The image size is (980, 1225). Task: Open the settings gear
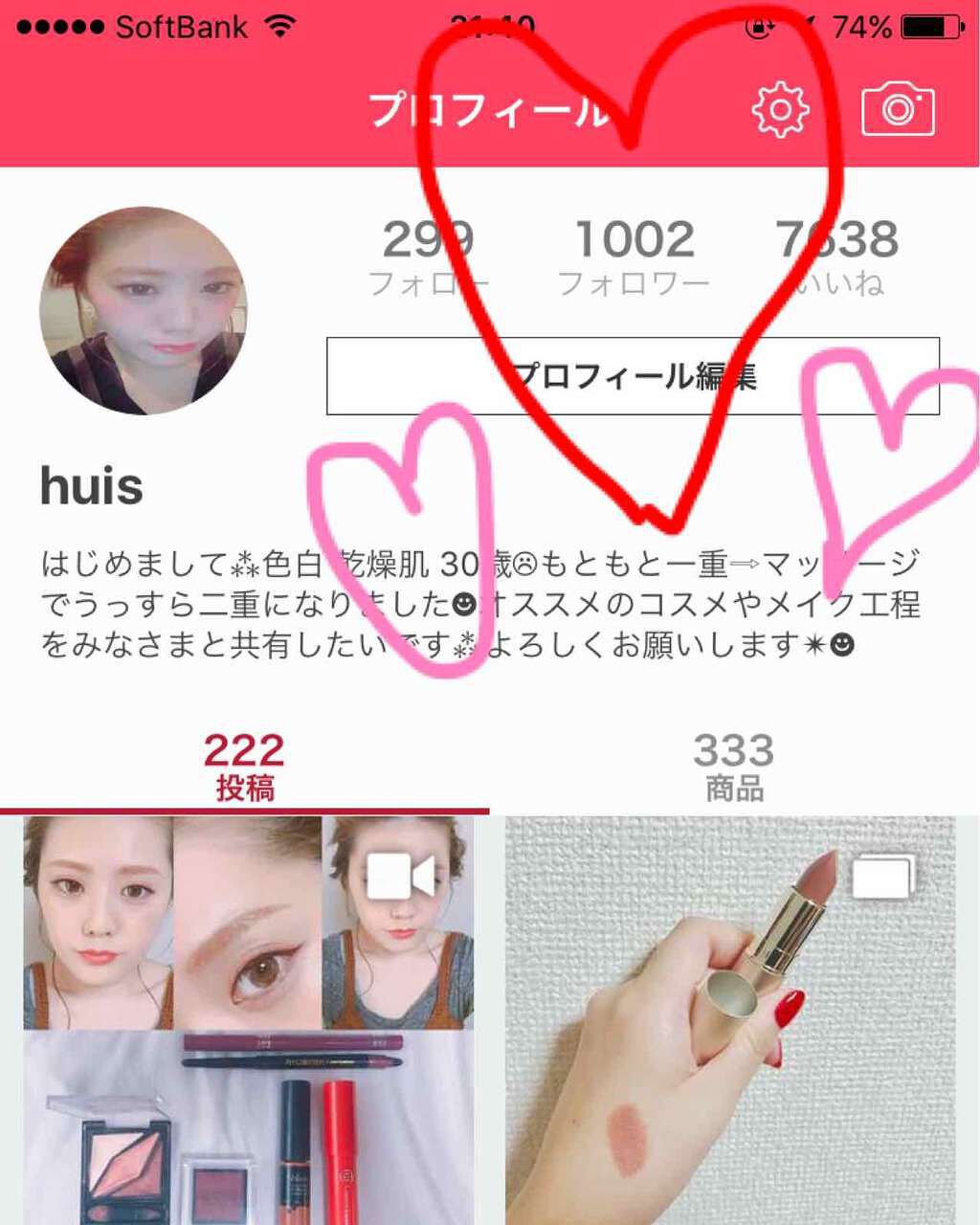pos(780,110)
